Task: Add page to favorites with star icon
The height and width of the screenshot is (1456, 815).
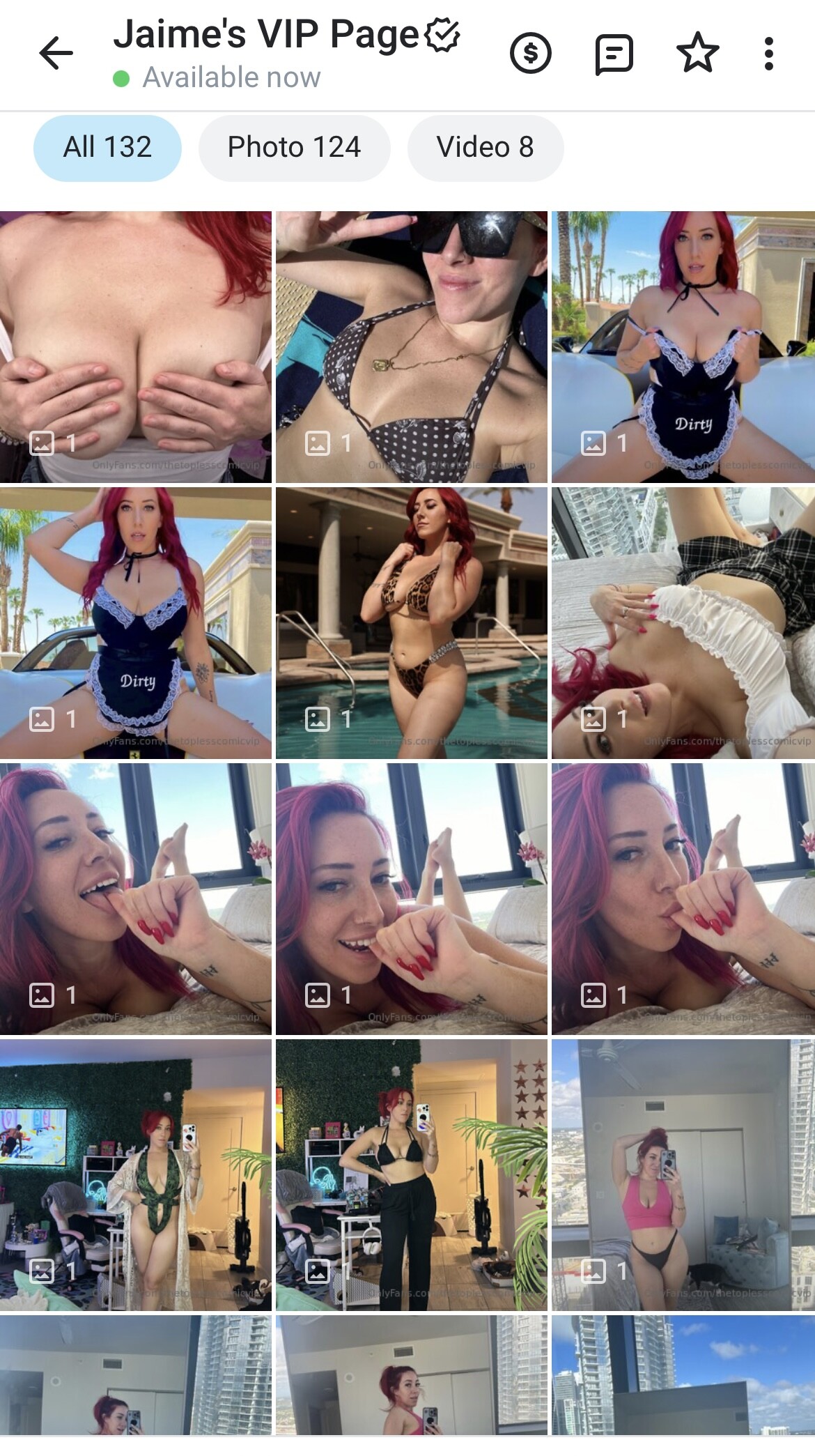Action: tap(697, 53)
